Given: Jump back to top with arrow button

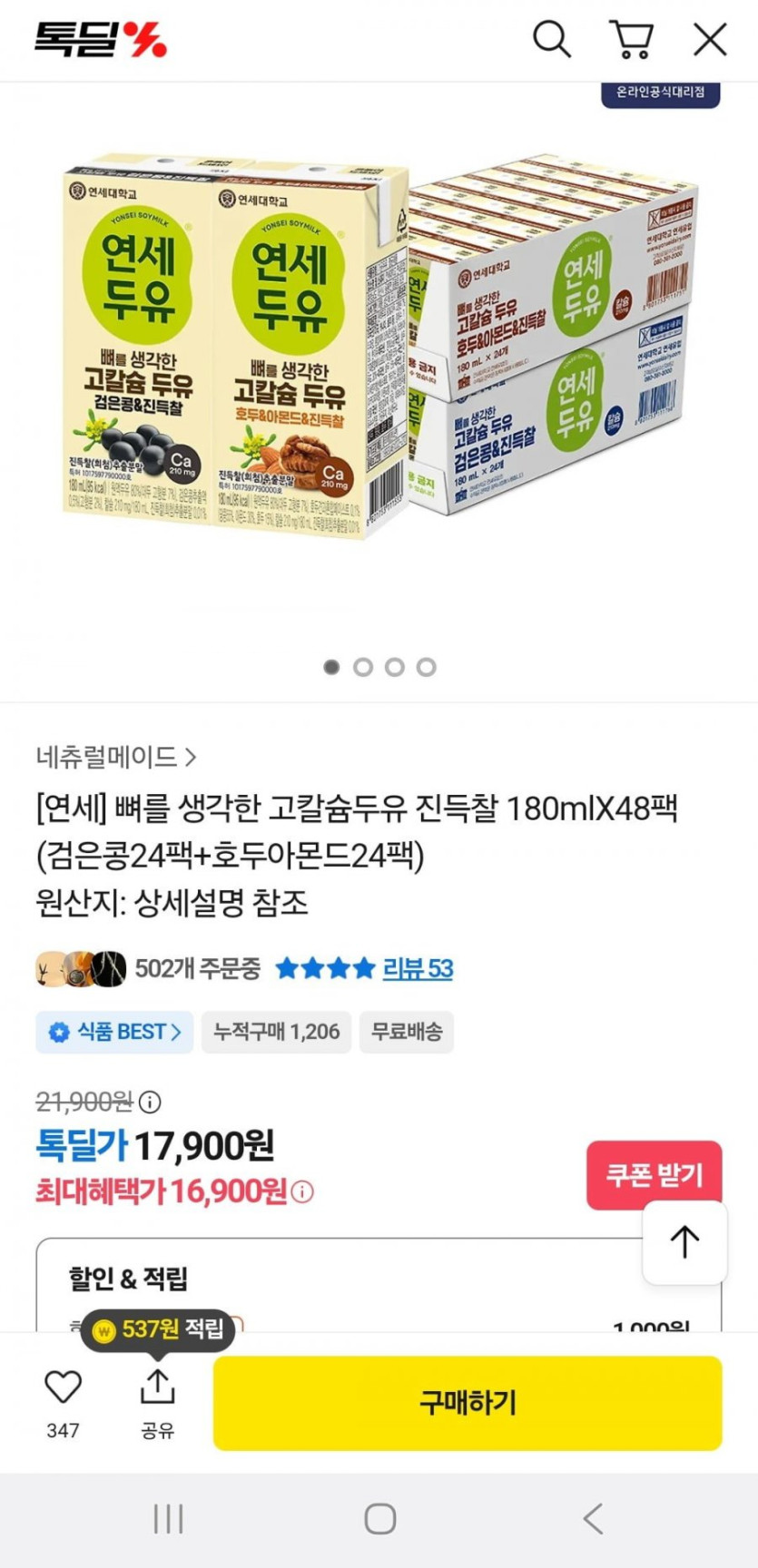Looking at the screenshot, I should coord(684,1242).
